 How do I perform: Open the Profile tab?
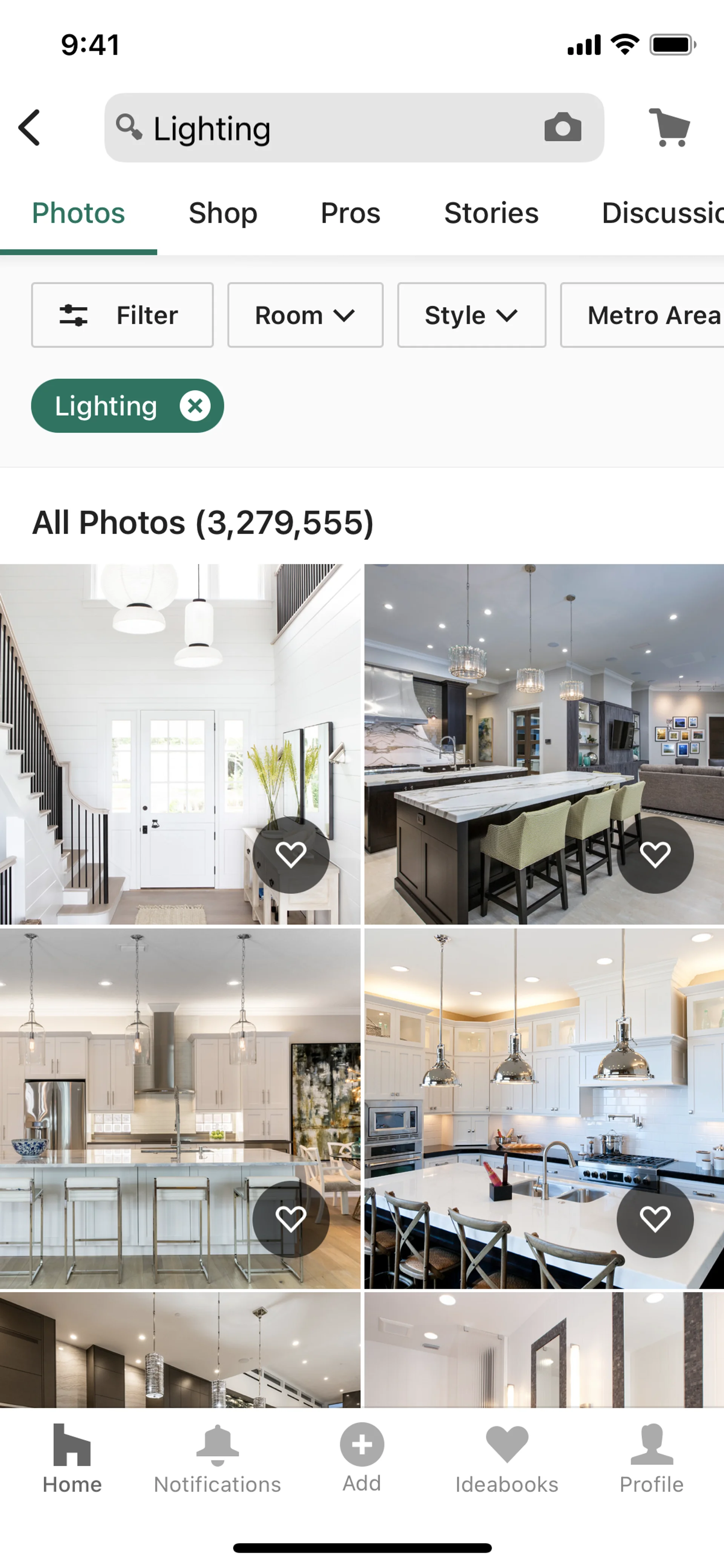[x=651, y=1459]
